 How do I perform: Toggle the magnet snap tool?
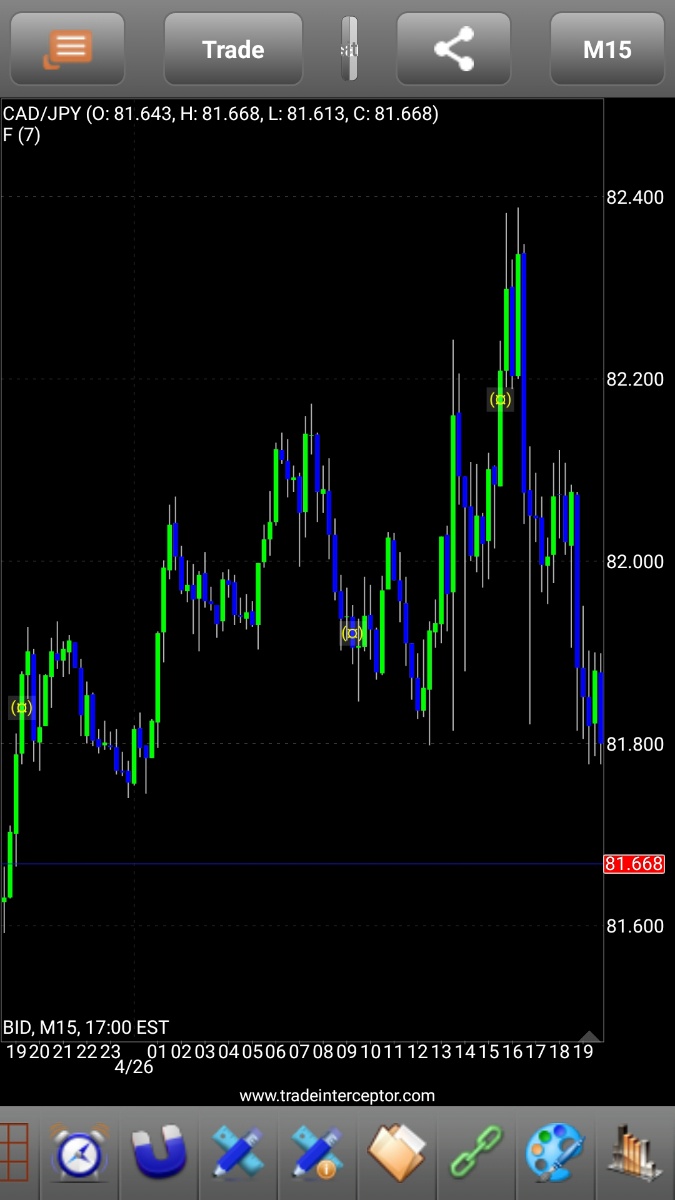point(158,1154)
